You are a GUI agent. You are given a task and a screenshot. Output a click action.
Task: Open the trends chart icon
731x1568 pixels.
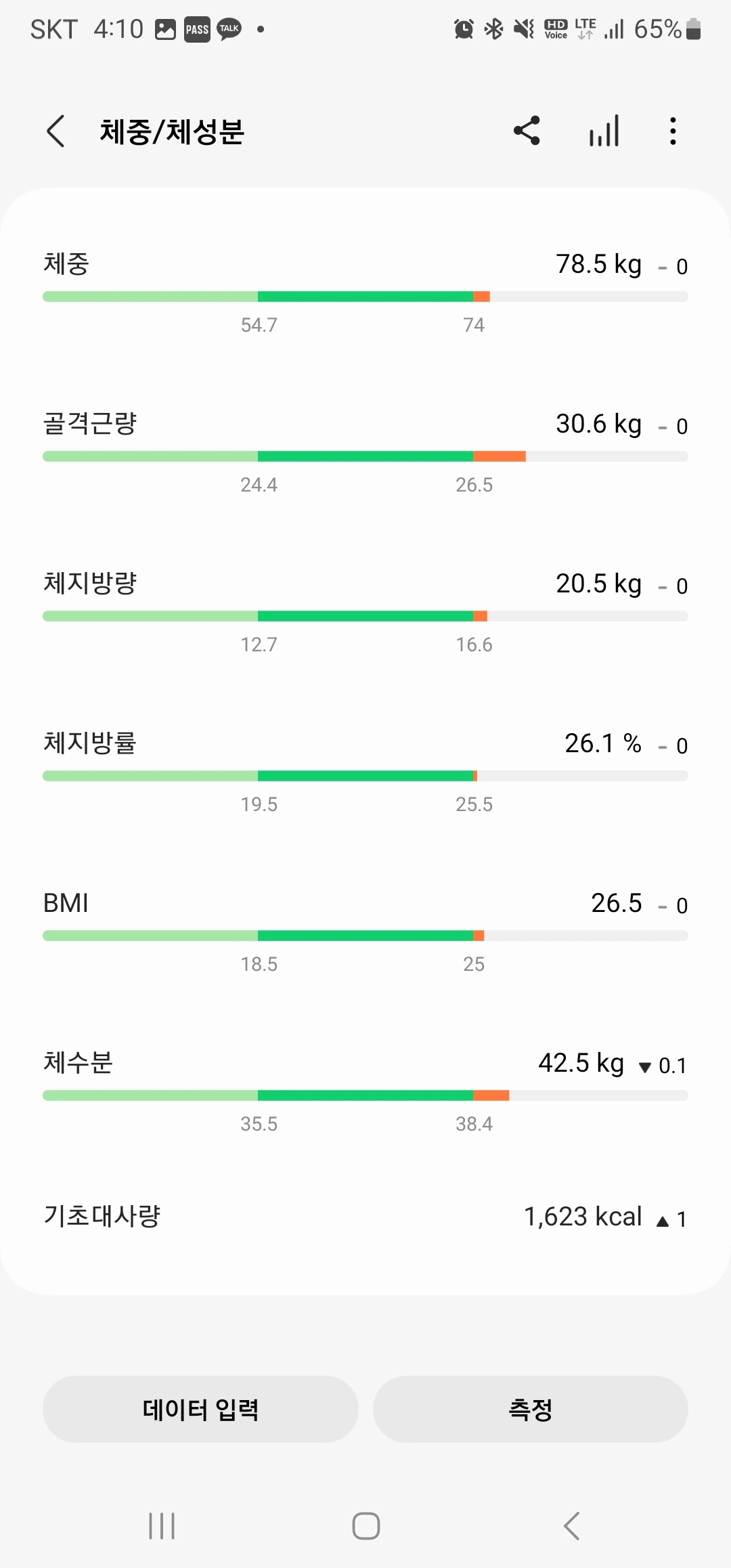pyautogui.click(x=604, y=131)
